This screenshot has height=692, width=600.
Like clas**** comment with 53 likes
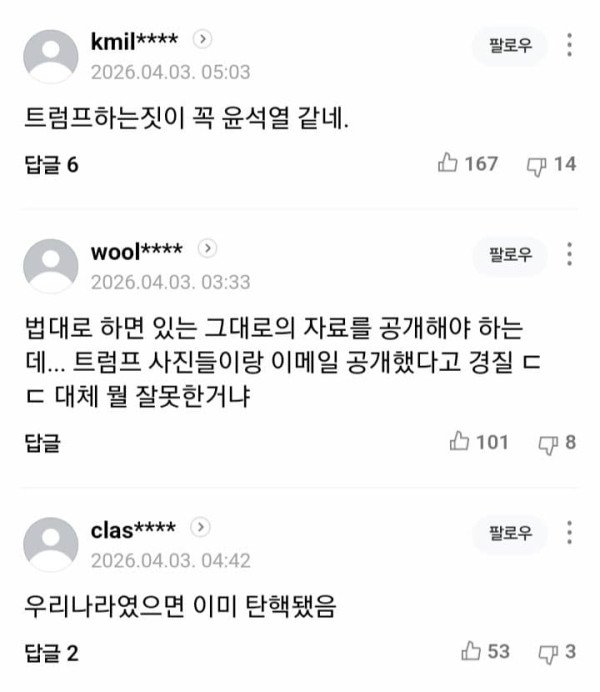coord(471,652)
